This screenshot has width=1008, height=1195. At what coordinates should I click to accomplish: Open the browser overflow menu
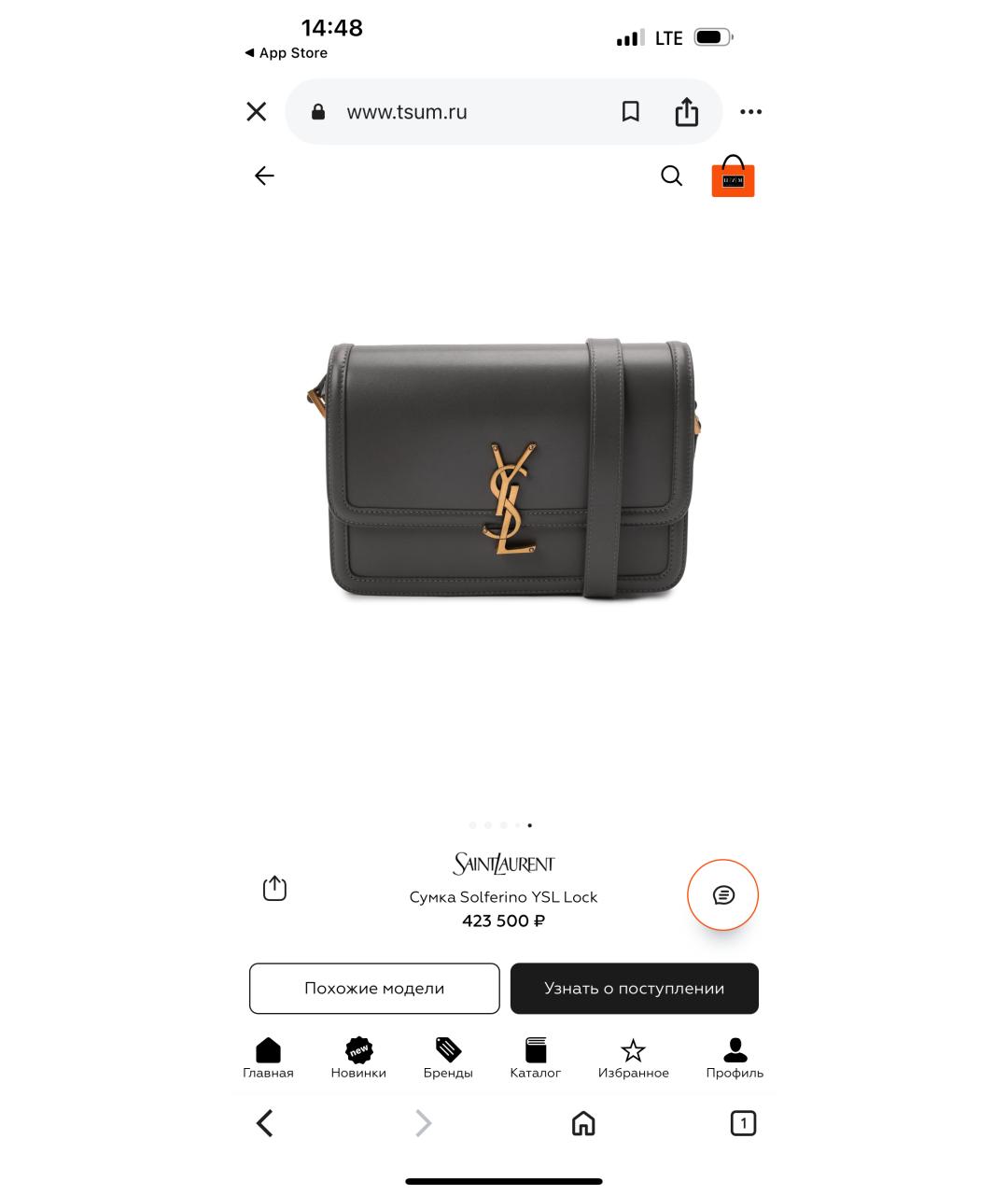click(x=750, y=112)
